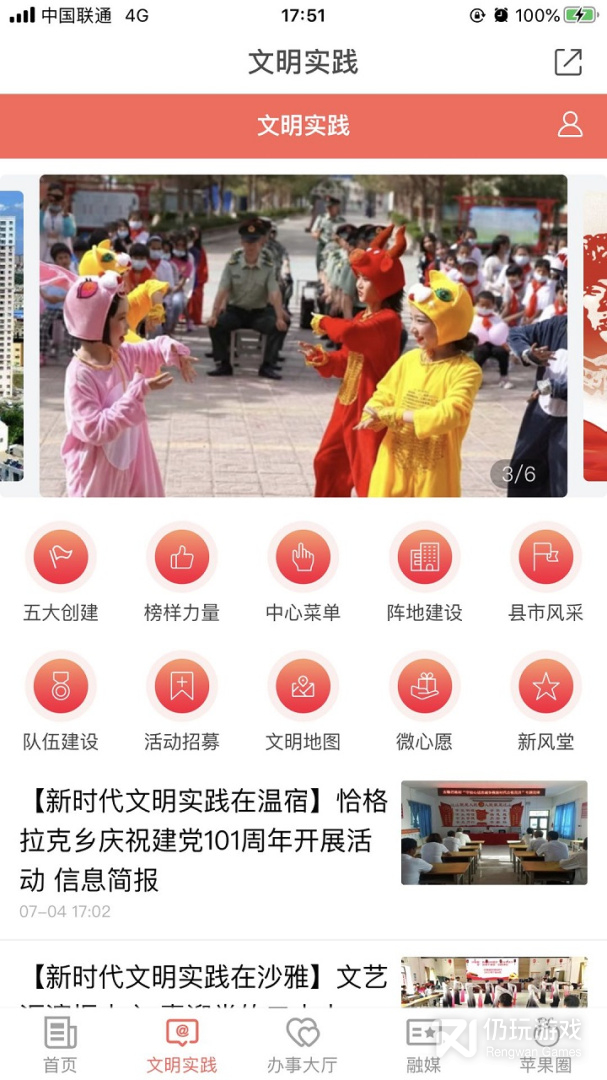The image size is (607, 1080).
Task: Open the 文明地图 map
Action: [303, 687]
